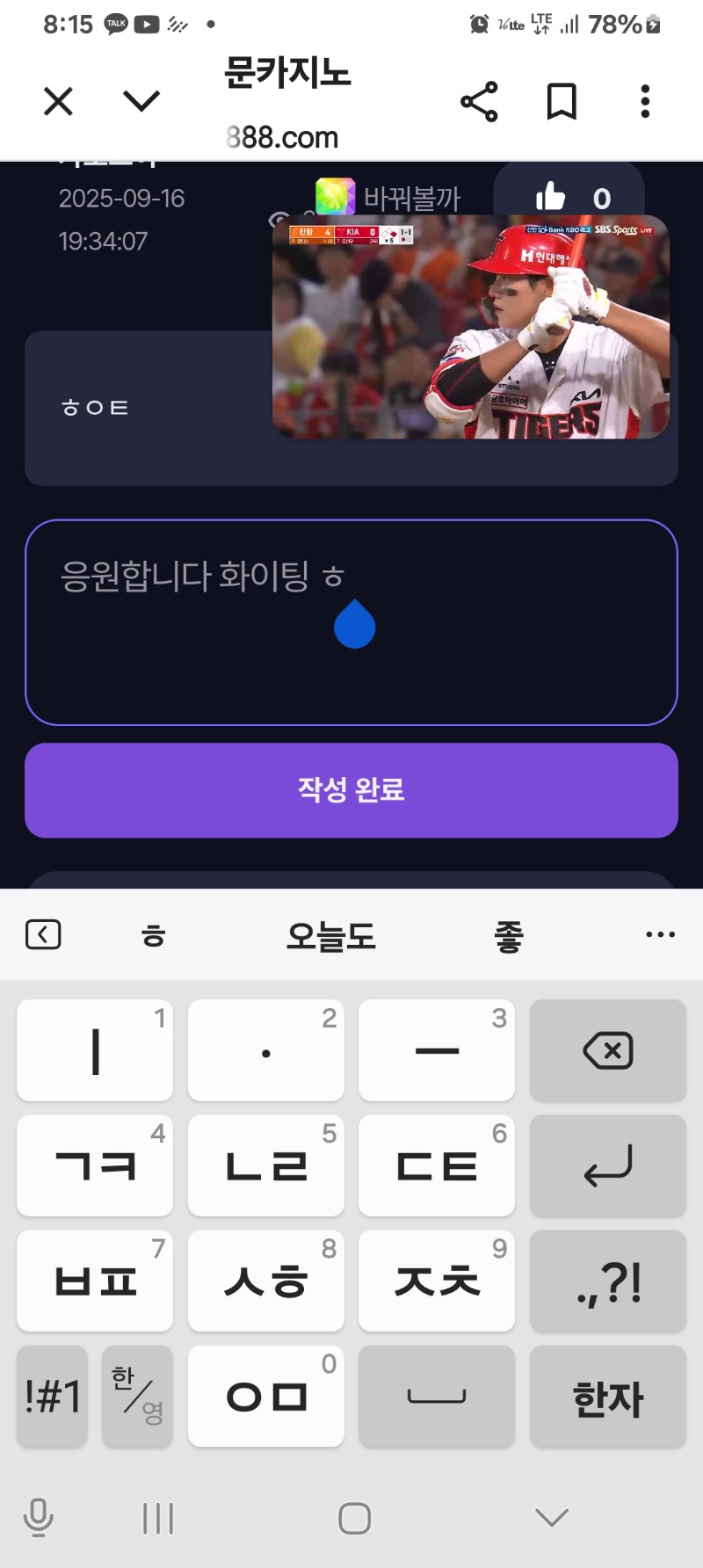The height and width of the screenshot is (1568, 703).
Task: Share this page
Action: coord(479,102)
